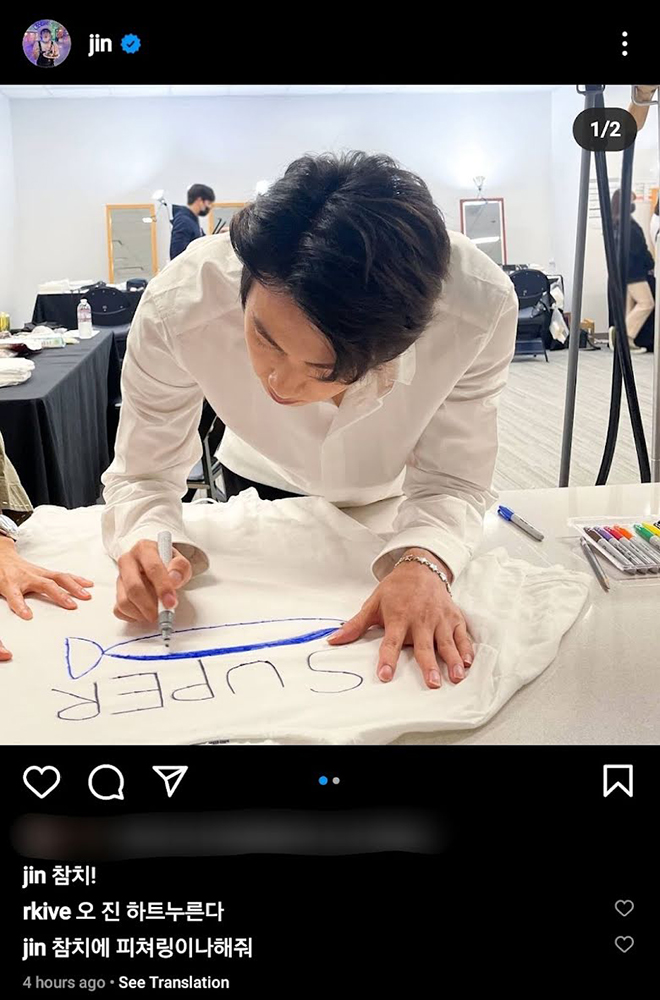Tap See Translation under the caption

coord(173,982)
